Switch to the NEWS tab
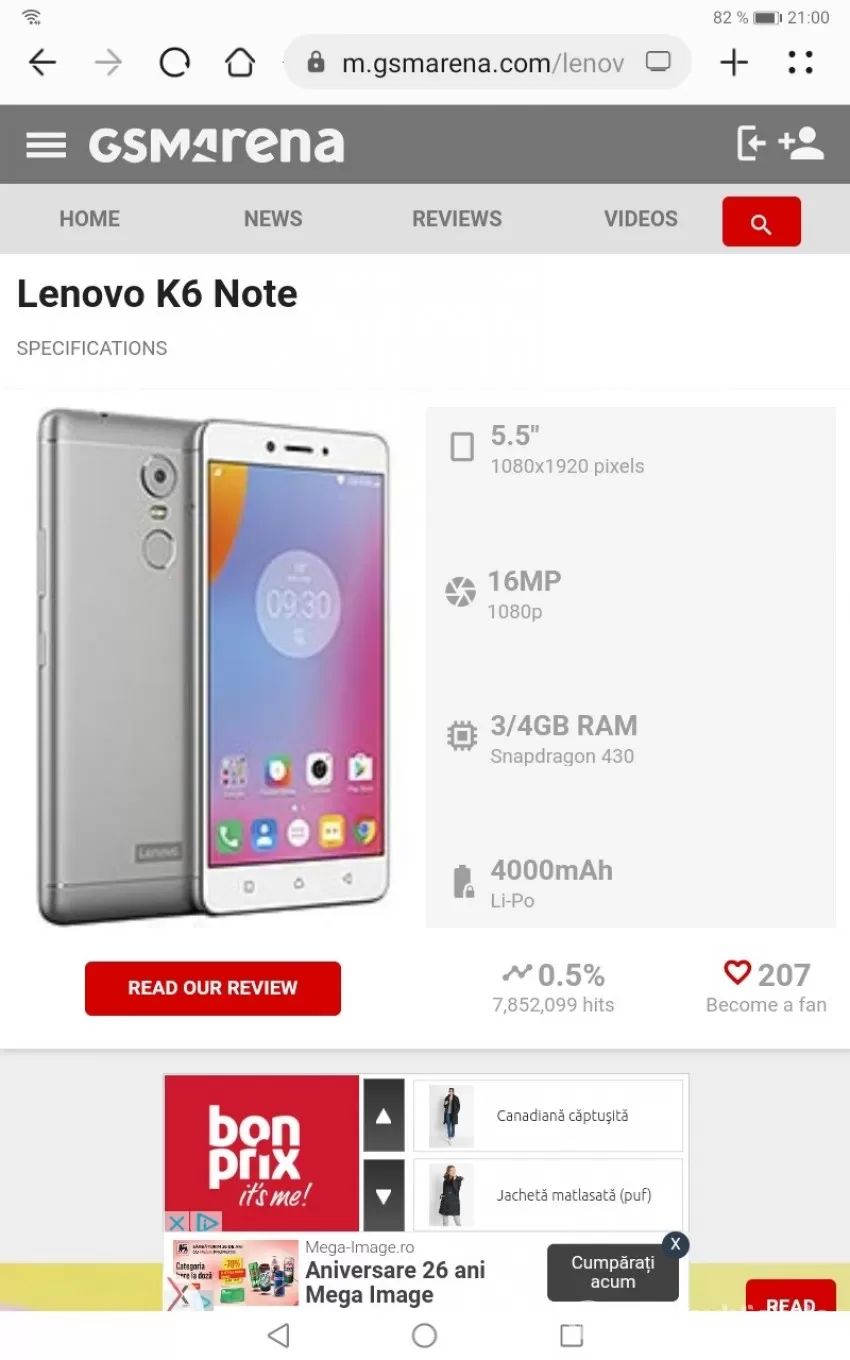850x1360 pixels. (x=273, y=219)
